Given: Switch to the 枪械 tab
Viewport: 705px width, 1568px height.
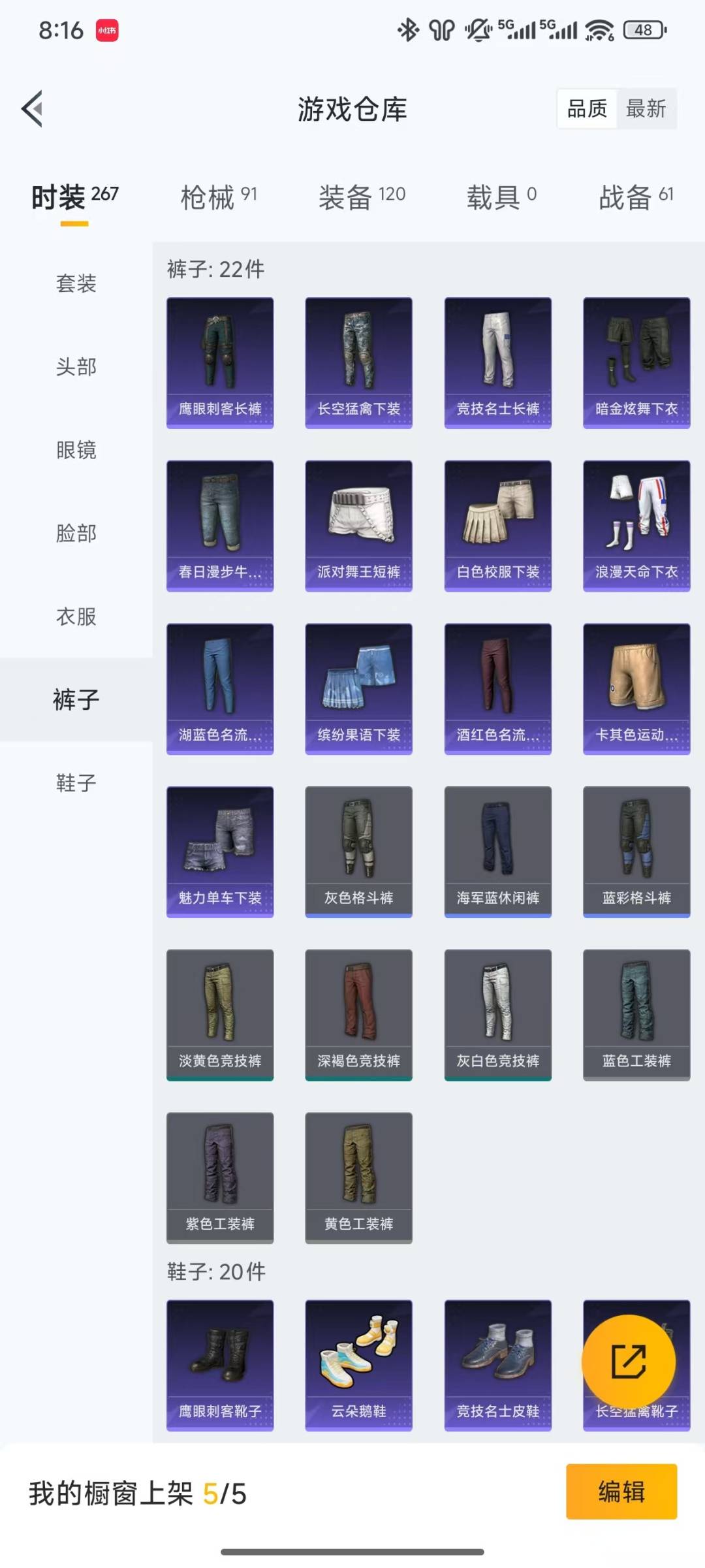Looking at the screenshot, I should click(218, 197).
